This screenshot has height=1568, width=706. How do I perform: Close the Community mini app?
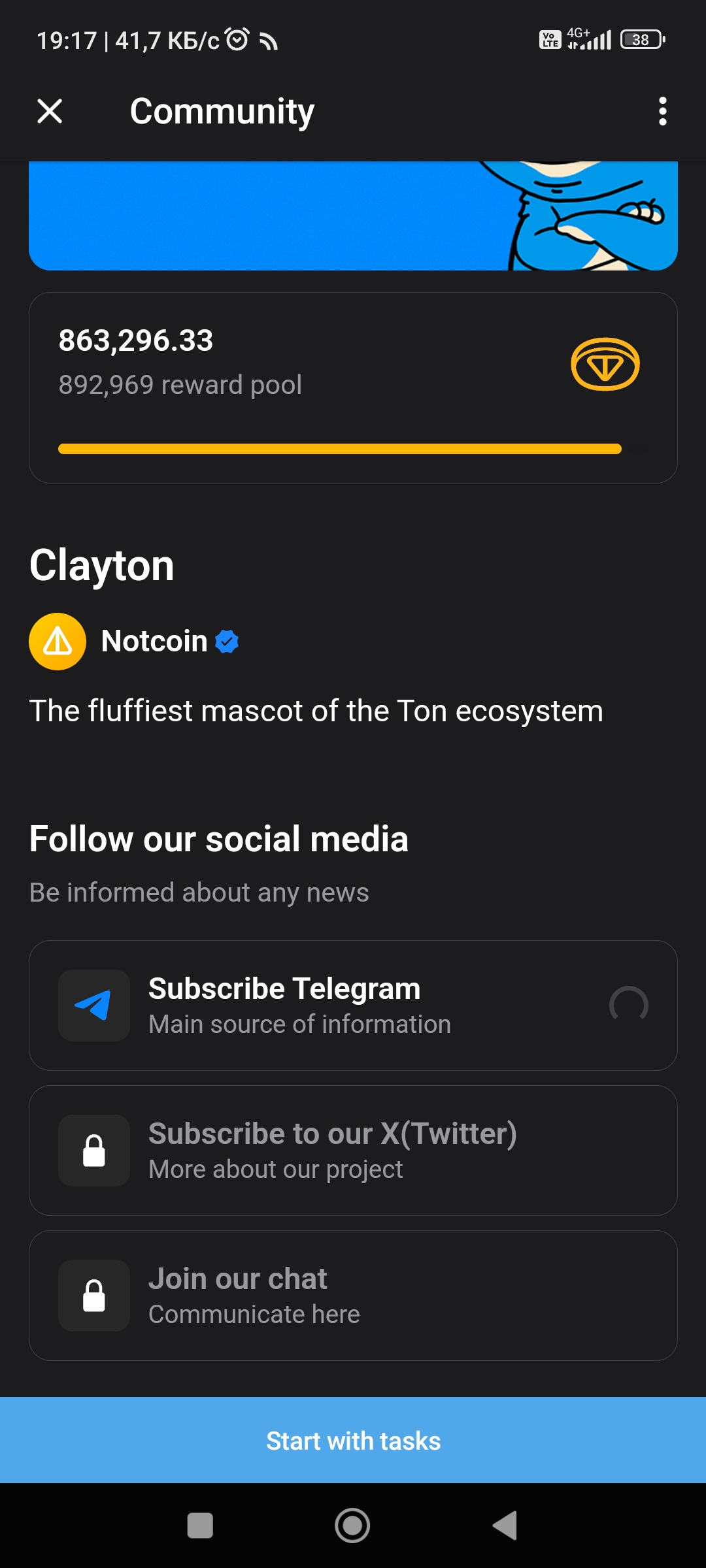tap(50, 111)
